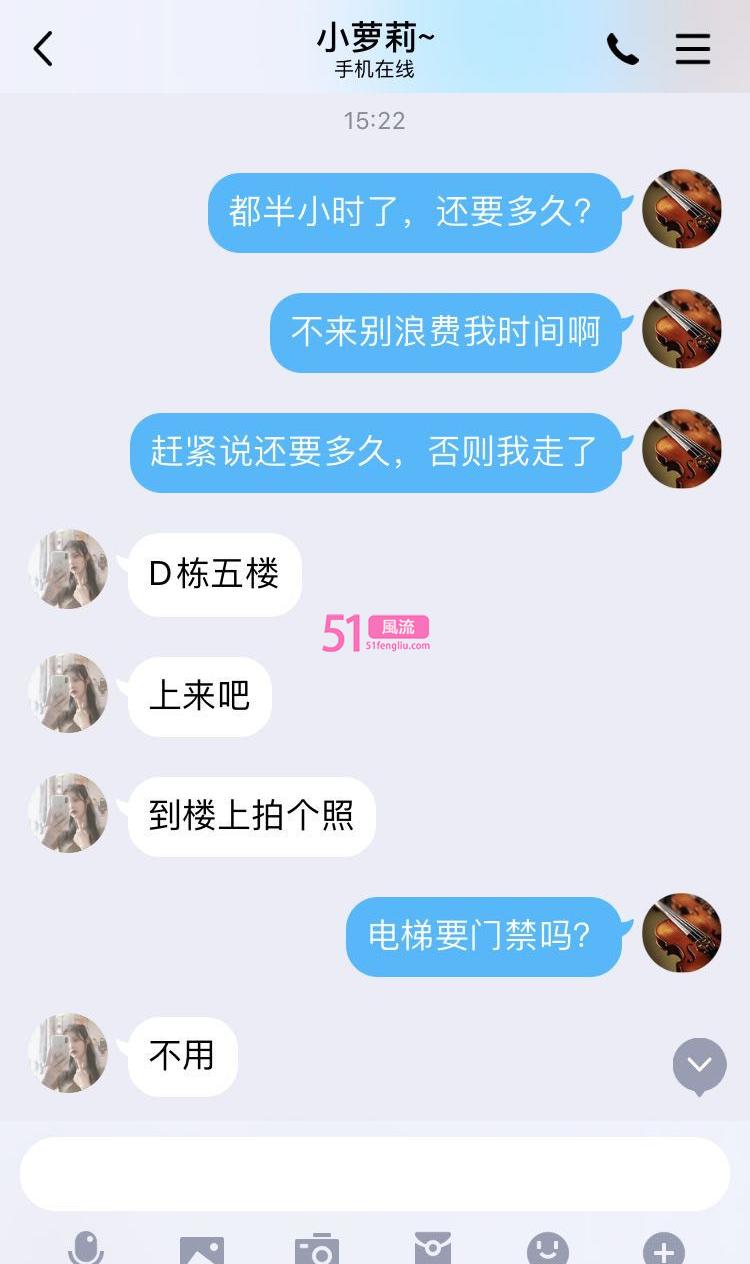This screenshot has width=750, height=1264.
Task: Focus the message input field
Action: click(374, 1173)
